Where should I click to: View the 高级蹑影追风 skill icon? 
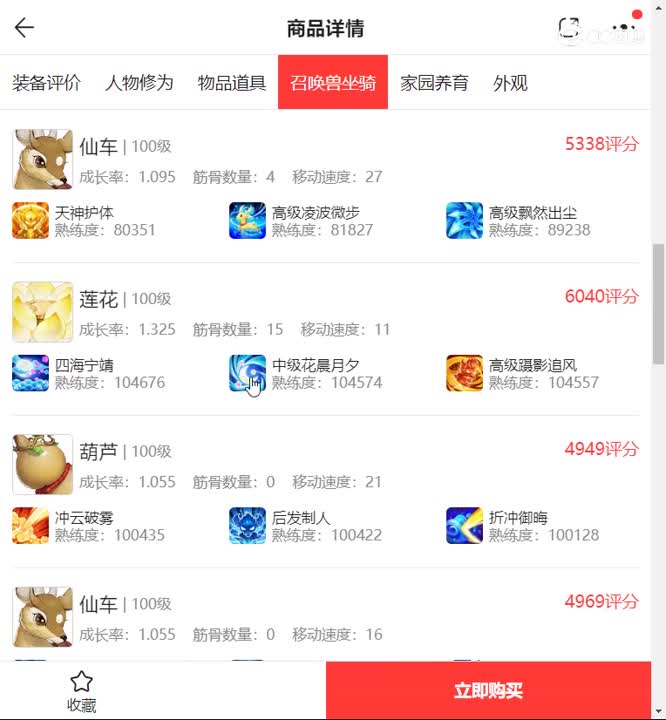464,373
